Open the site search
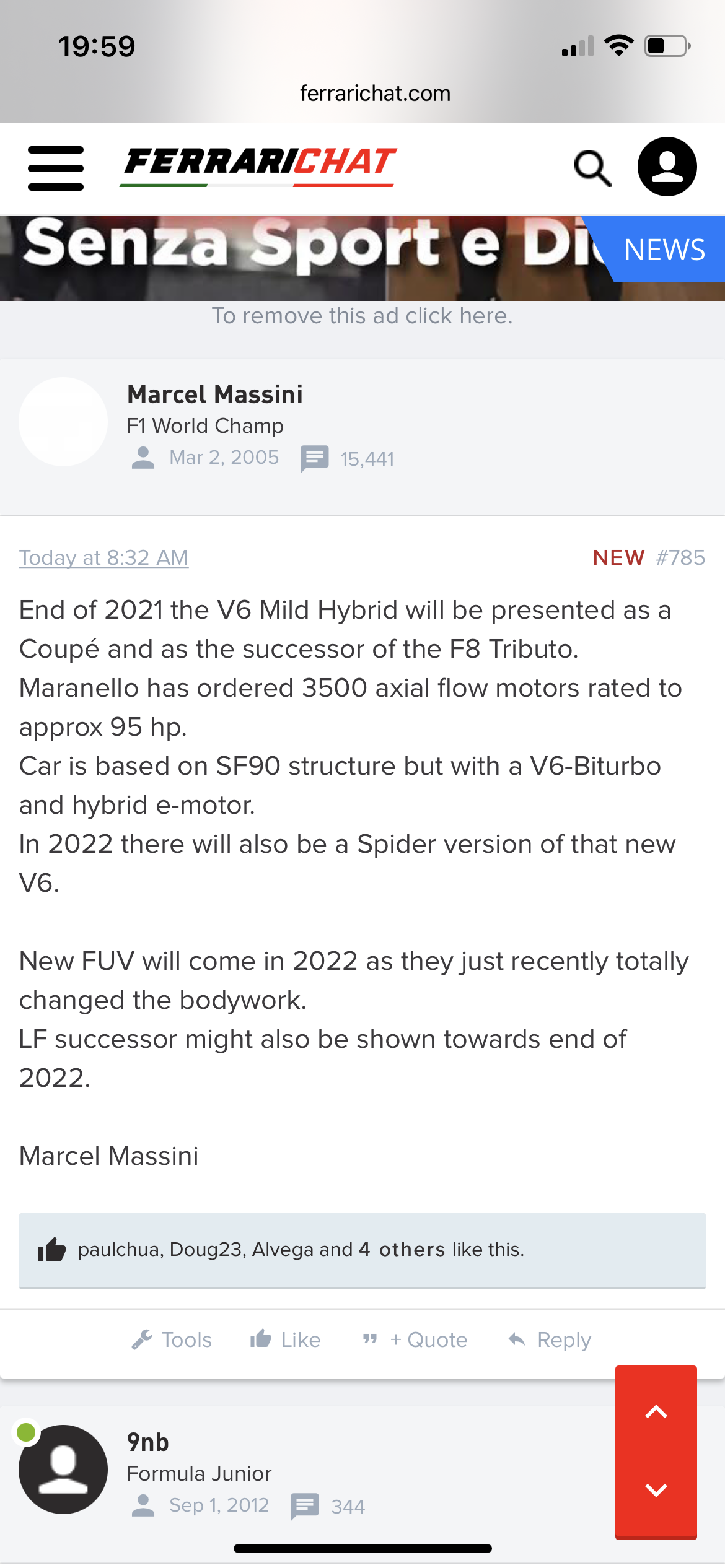Screen dimensions: 725x1568 pyautogui.click(x=592, y=168)
